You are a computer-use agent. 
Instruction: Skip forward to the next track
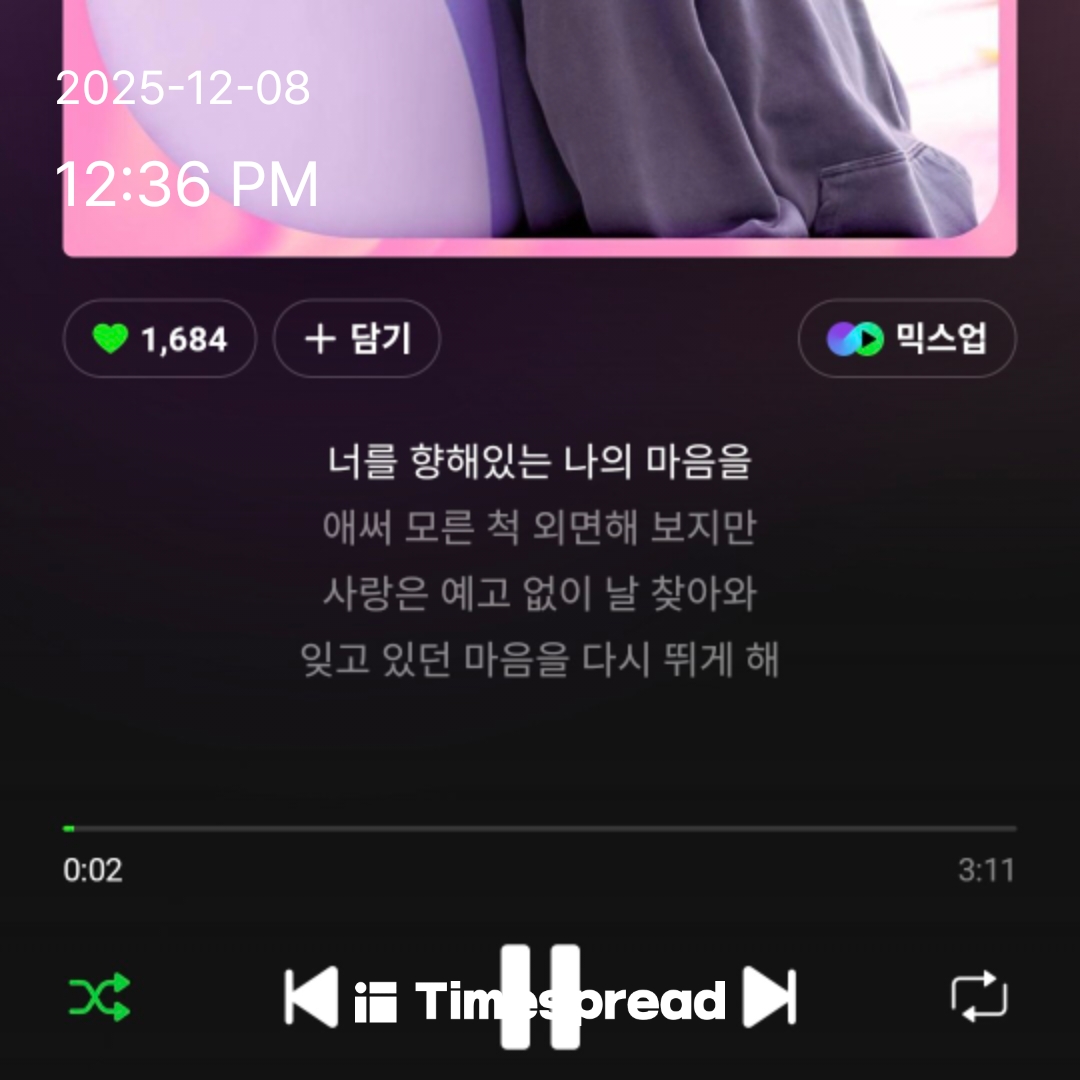pos(770,997)
